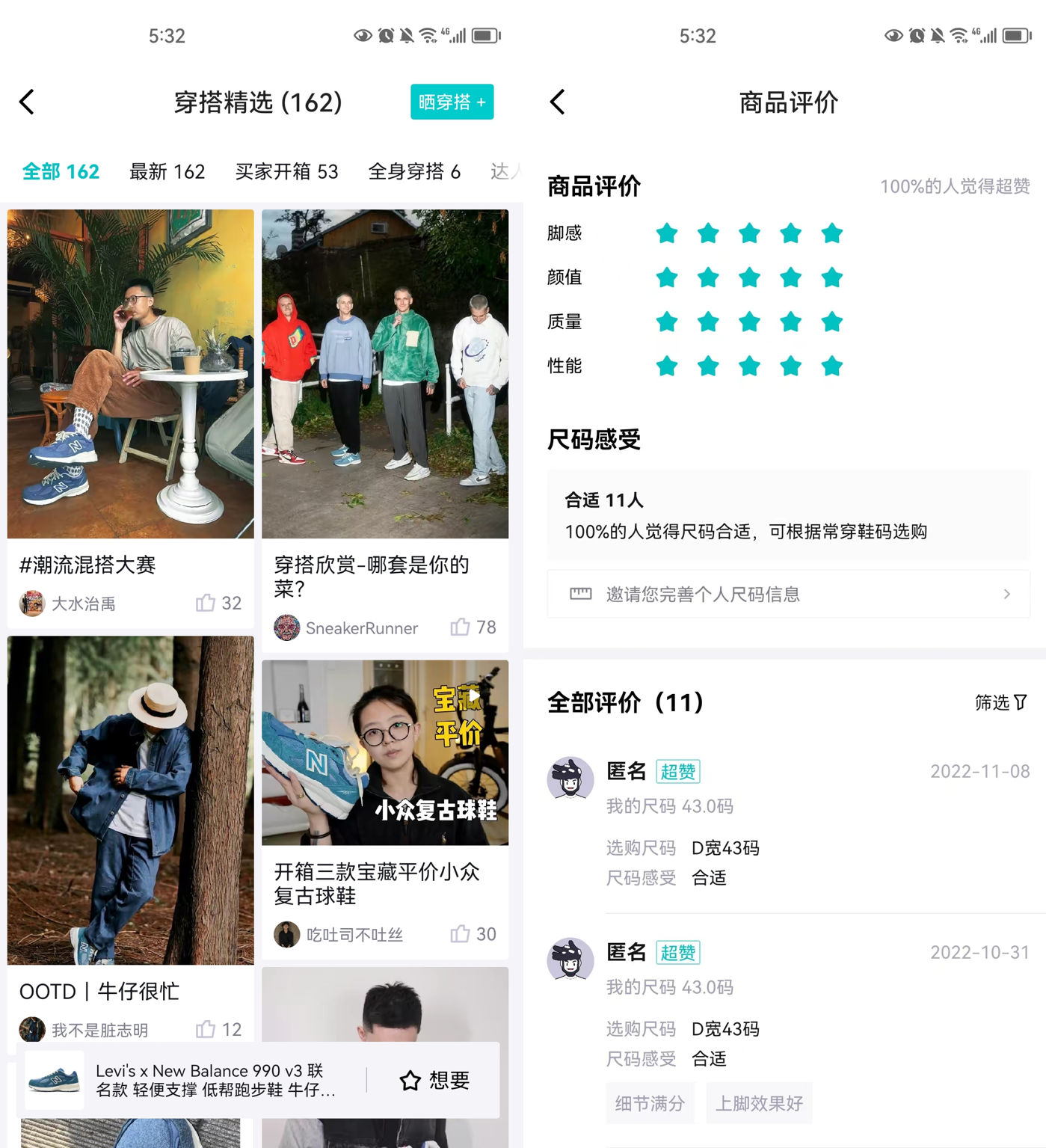The width and height of the screenshot is (1046, 1148).
Task: Expand the personal size info row via its chevron
Action: point(1006,594)
